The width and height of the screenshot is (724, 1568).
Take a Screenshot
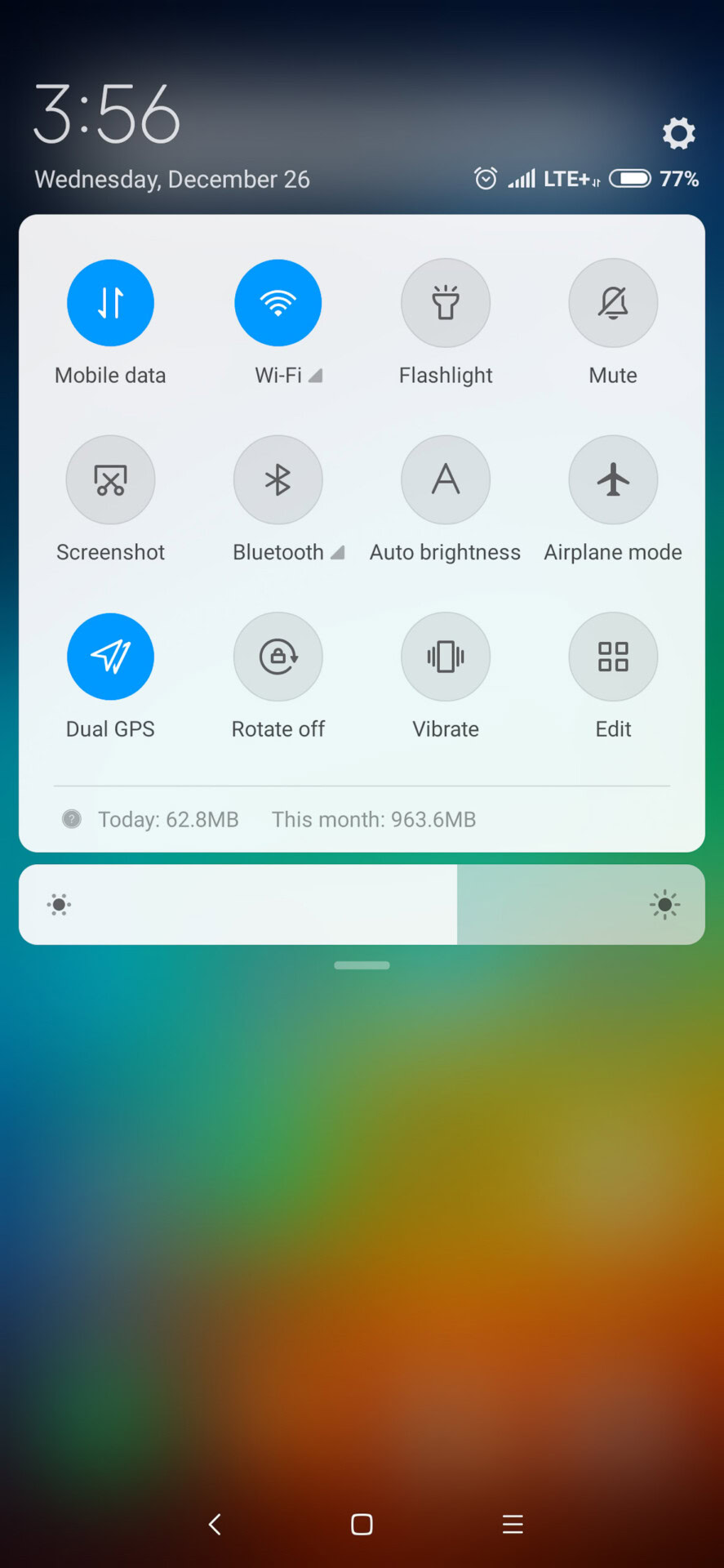110,479
